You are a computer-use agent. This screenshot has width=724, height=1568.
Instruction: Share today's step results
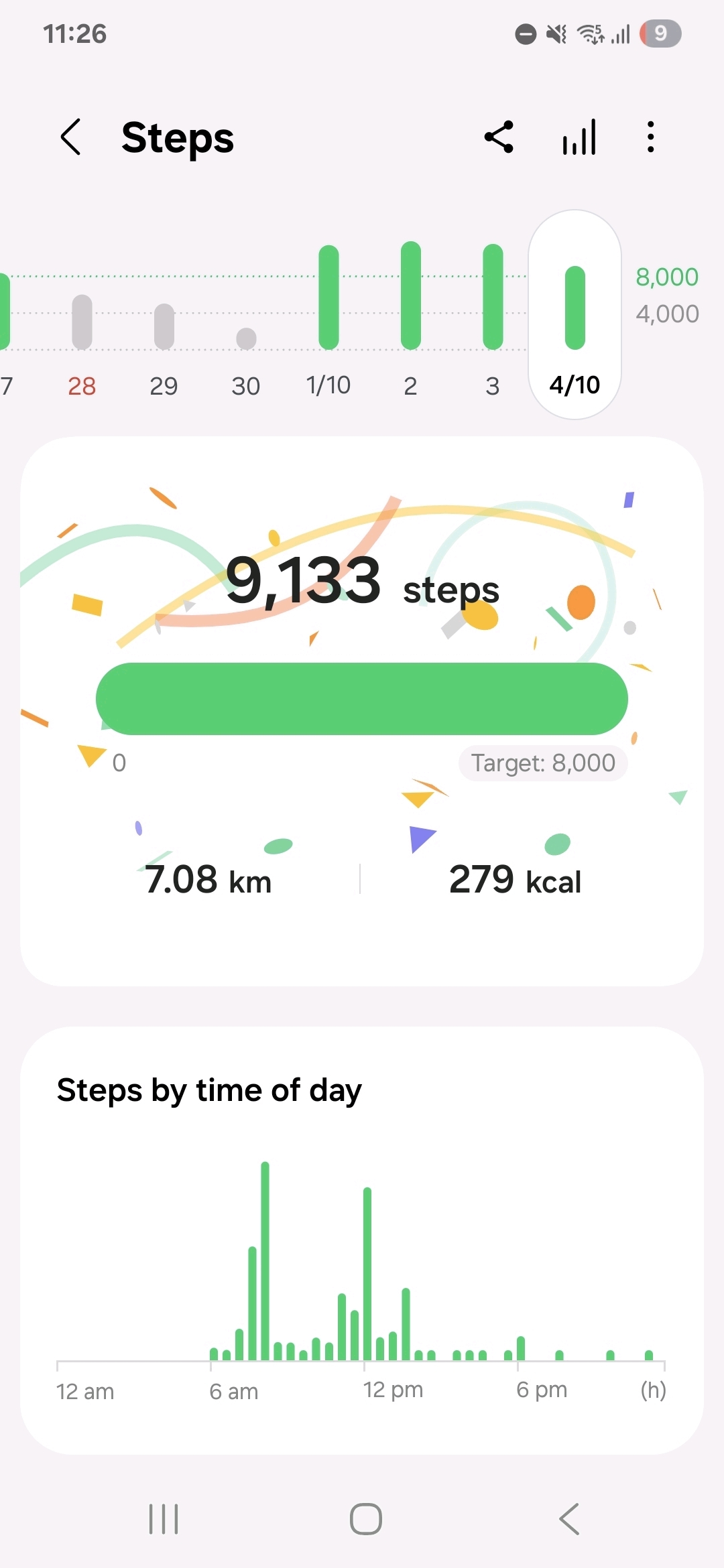499,137
